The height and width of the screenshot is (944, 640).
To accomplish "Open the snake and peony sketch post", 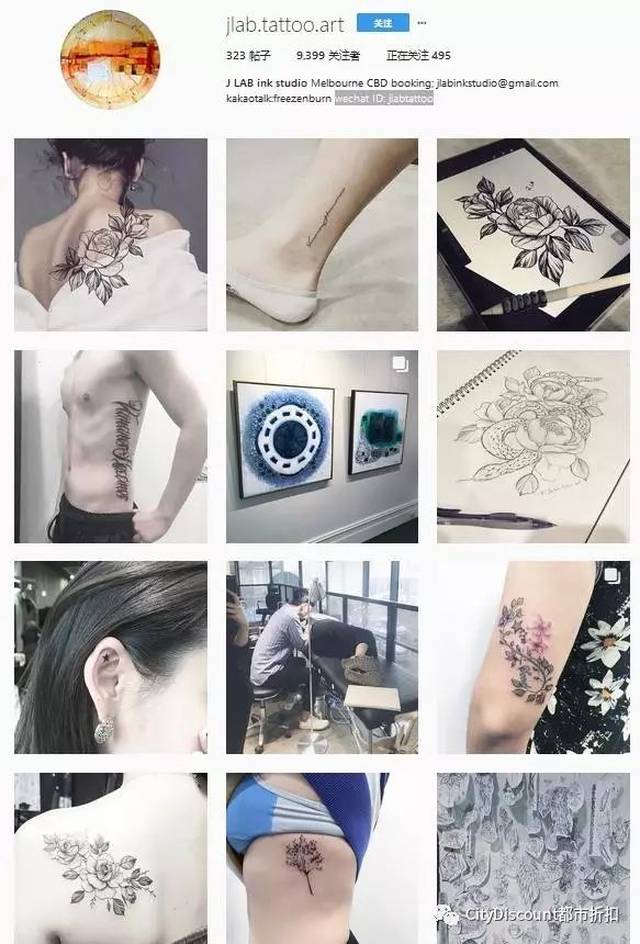I will 533,447.
